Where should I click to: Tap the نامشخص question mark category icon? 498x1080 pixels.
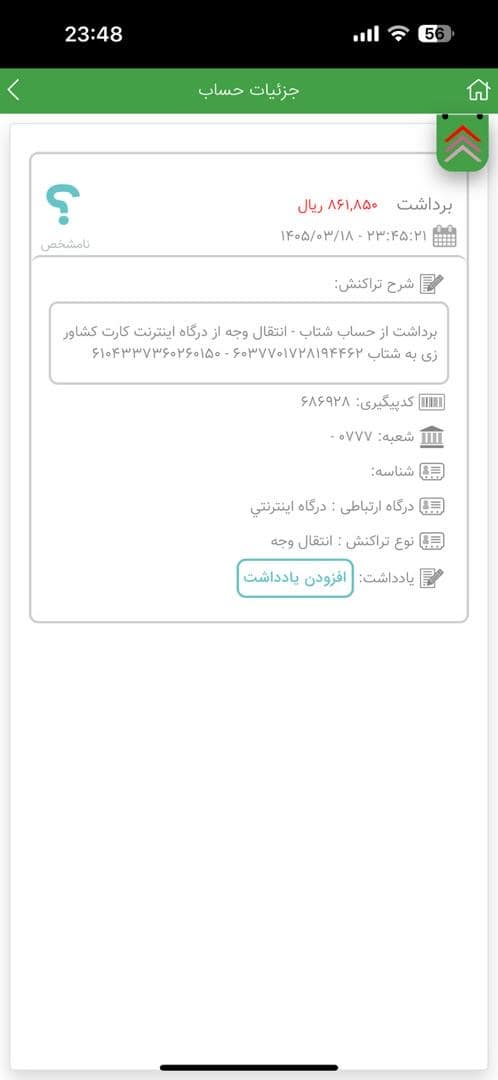63,205
